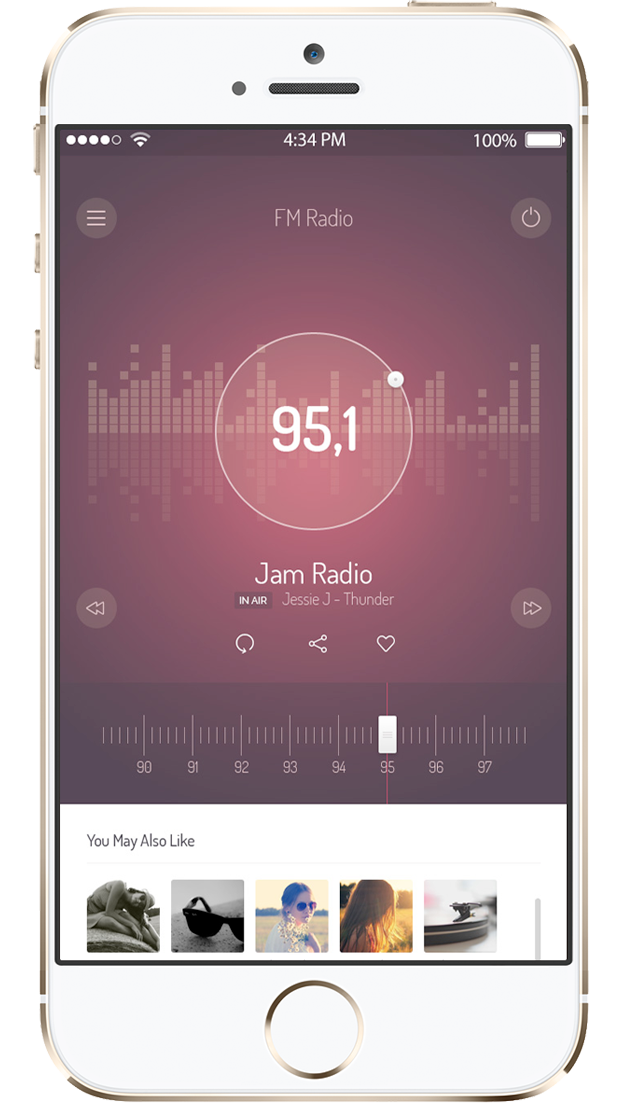Turn off the radio with power button

(531, 218)
